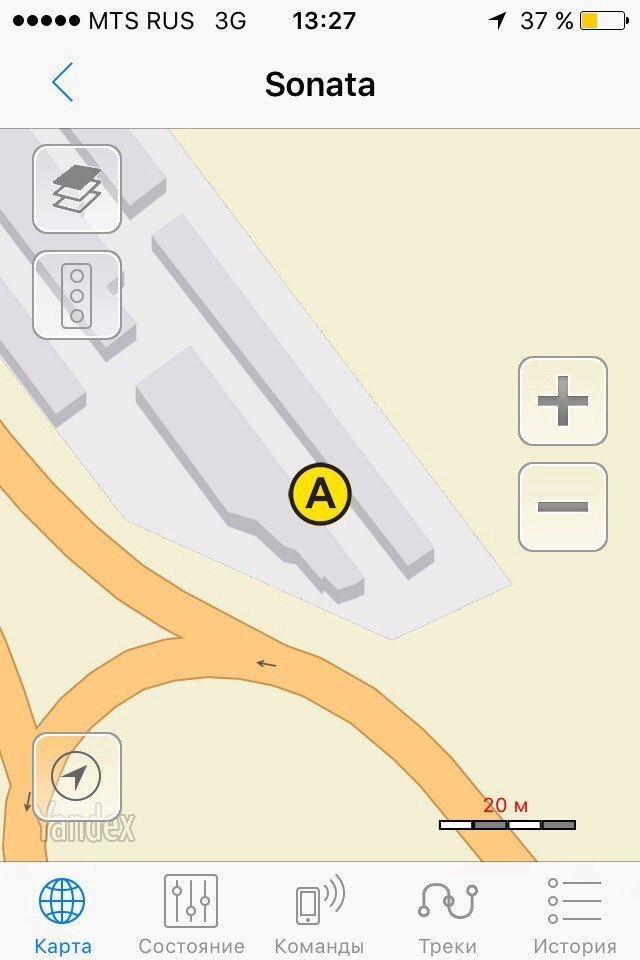640x960 pixels.
Task: Switch to the Команды tab
Action: click(x=319, y=915)
